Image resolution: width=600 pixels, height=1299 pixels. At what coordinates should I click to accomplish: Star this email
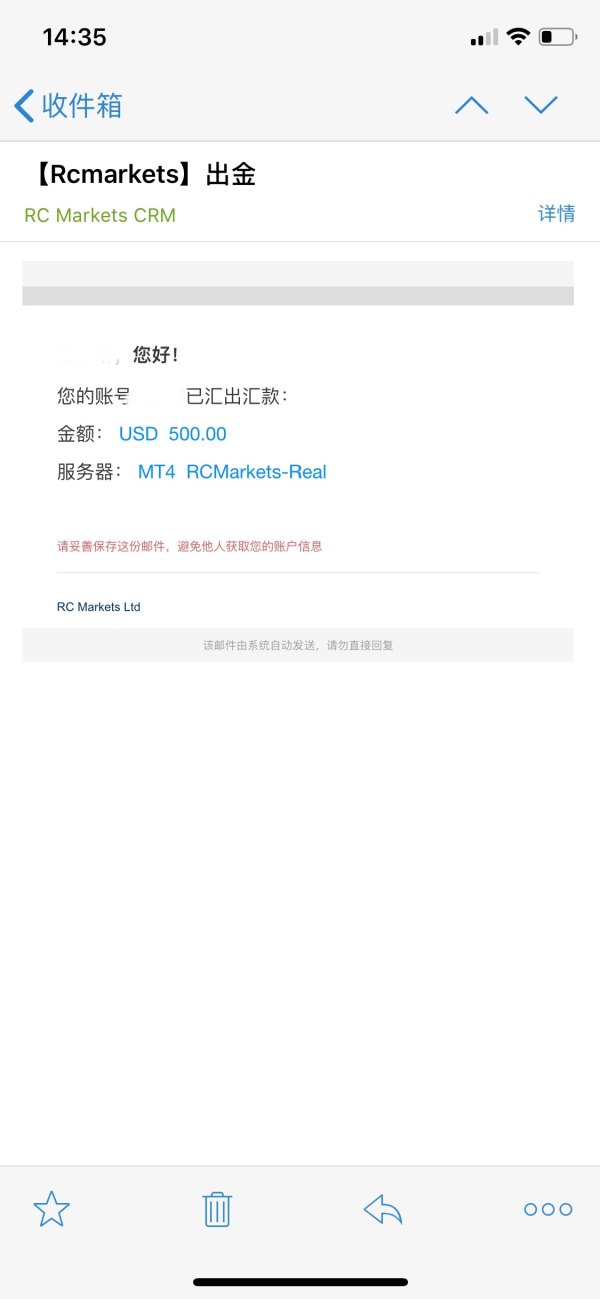(52, 1209)
